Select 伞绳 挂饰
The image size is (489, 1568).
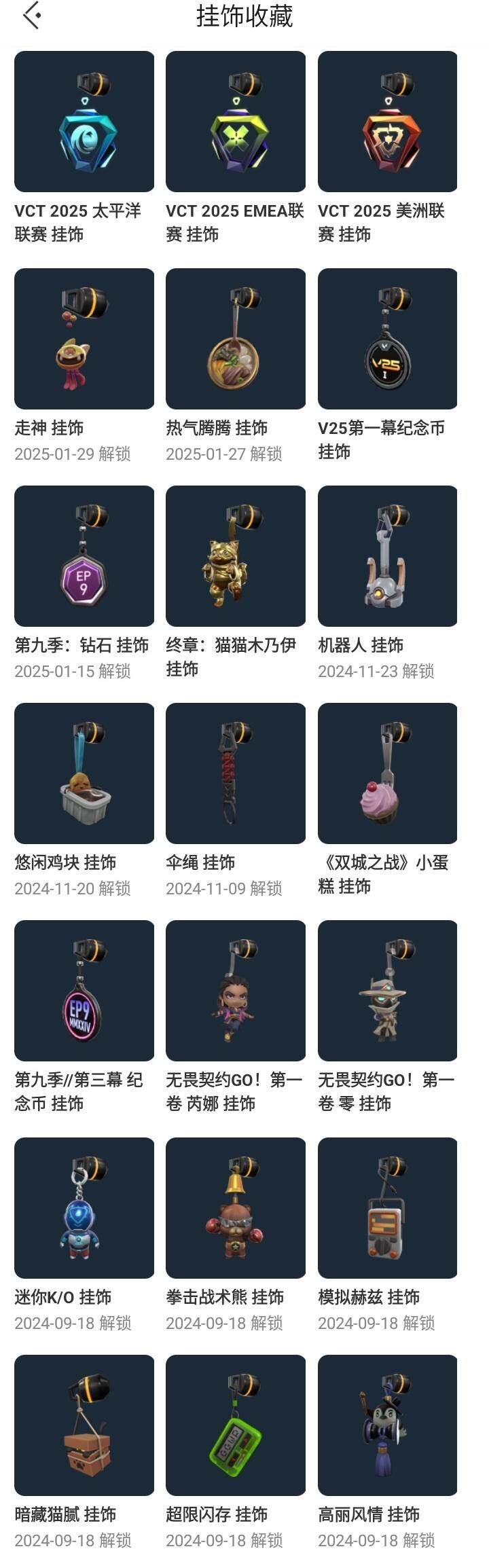tap(236, 773)
